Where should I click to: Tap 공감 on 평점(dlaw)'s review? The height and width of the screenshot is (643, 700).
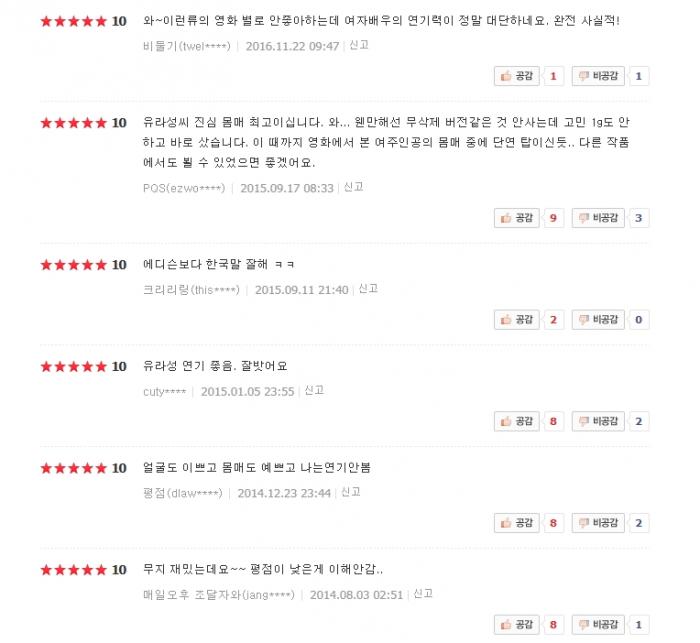517,523
